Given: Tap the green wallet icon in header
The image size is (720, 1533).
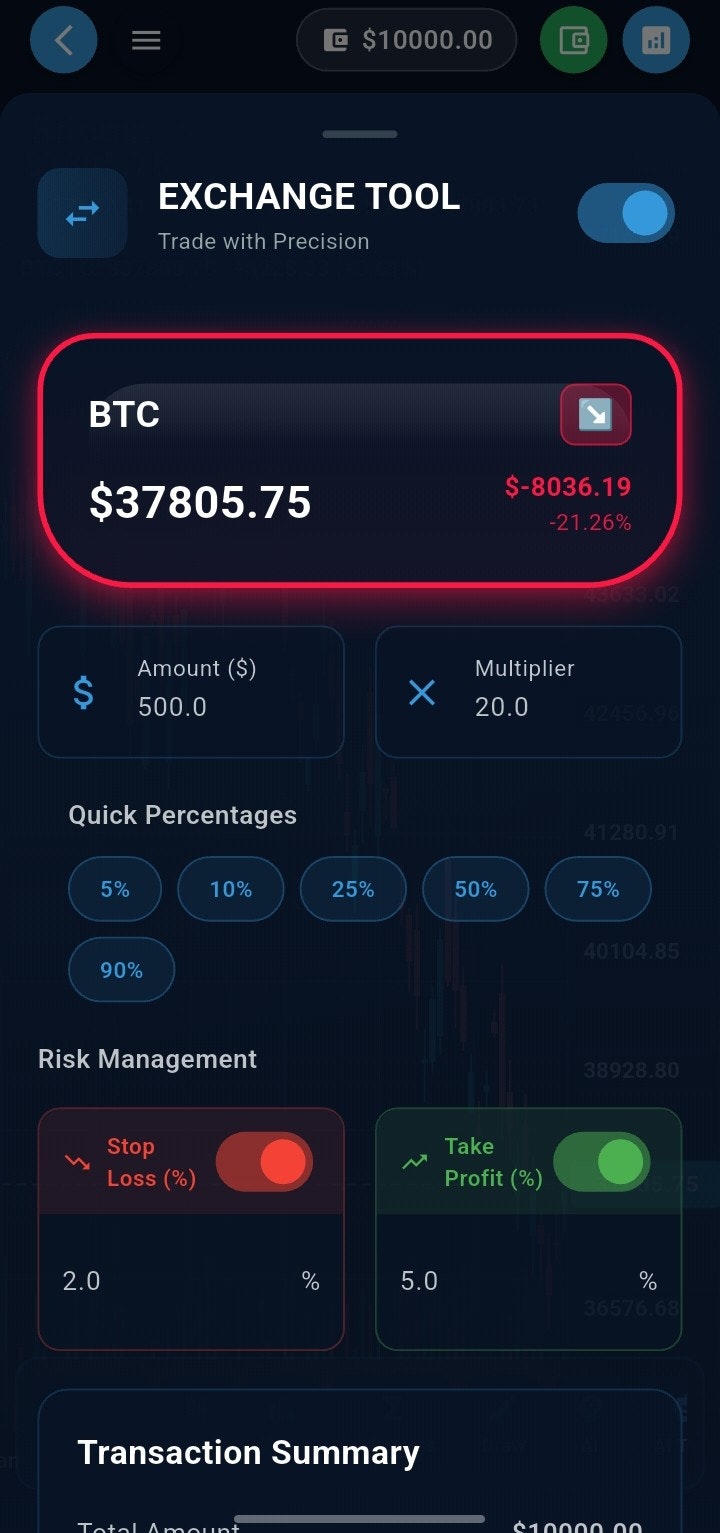Looking at the screenshot, I should (573, 40).
